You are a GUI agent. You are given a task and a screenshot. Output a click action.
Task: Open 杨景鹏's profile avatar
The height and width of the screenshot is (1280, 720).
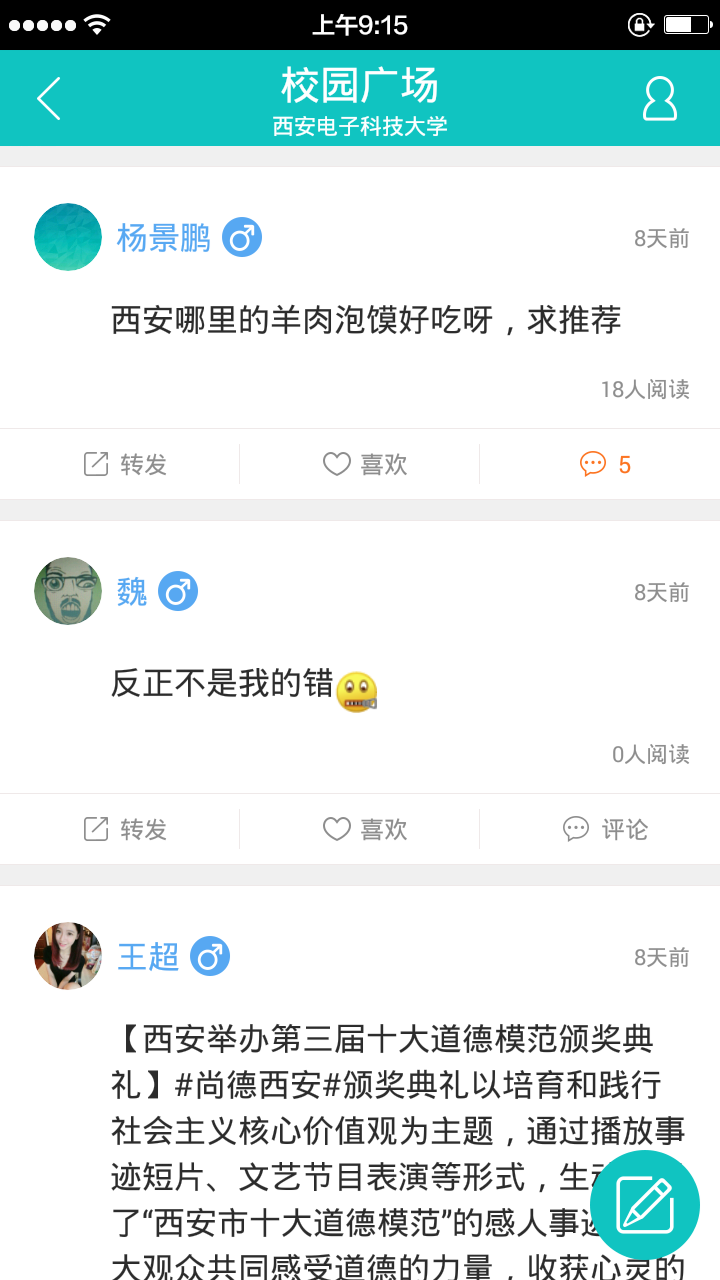(x=68, y=237)
